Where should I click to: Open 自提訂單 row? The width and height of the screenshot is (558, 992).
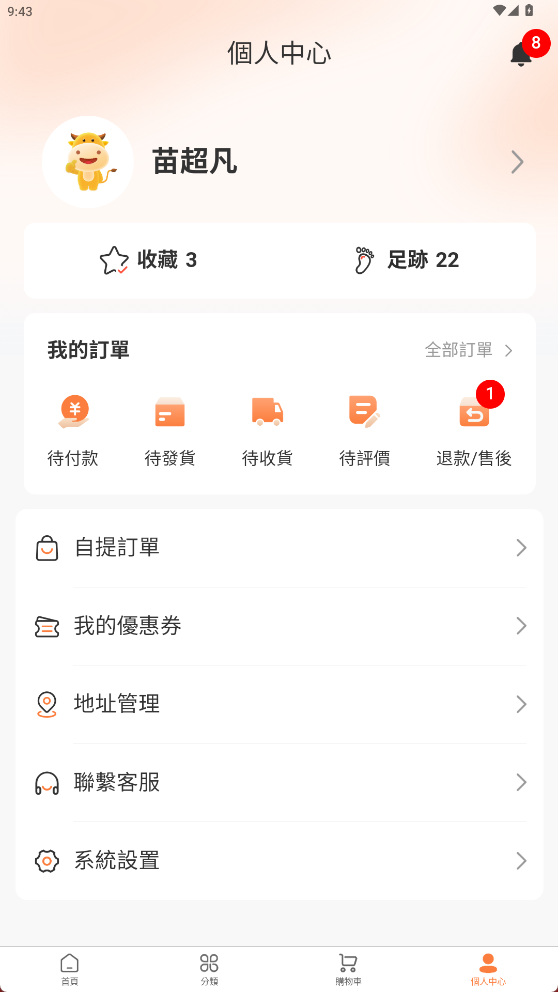click(280, 548)
